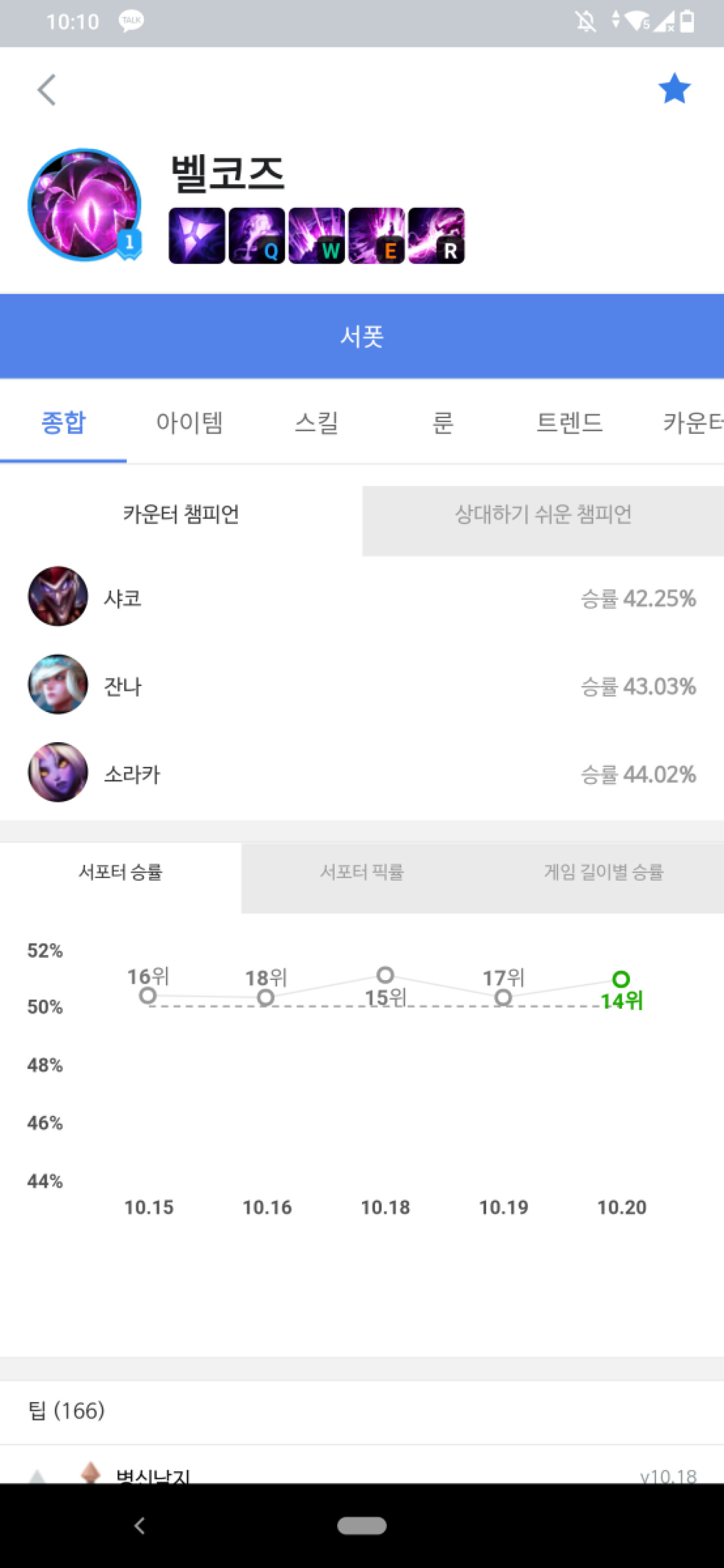Screen dimensions: 724x1568
Task: Switch to the 룬 tab
Action: click(443, 422)
